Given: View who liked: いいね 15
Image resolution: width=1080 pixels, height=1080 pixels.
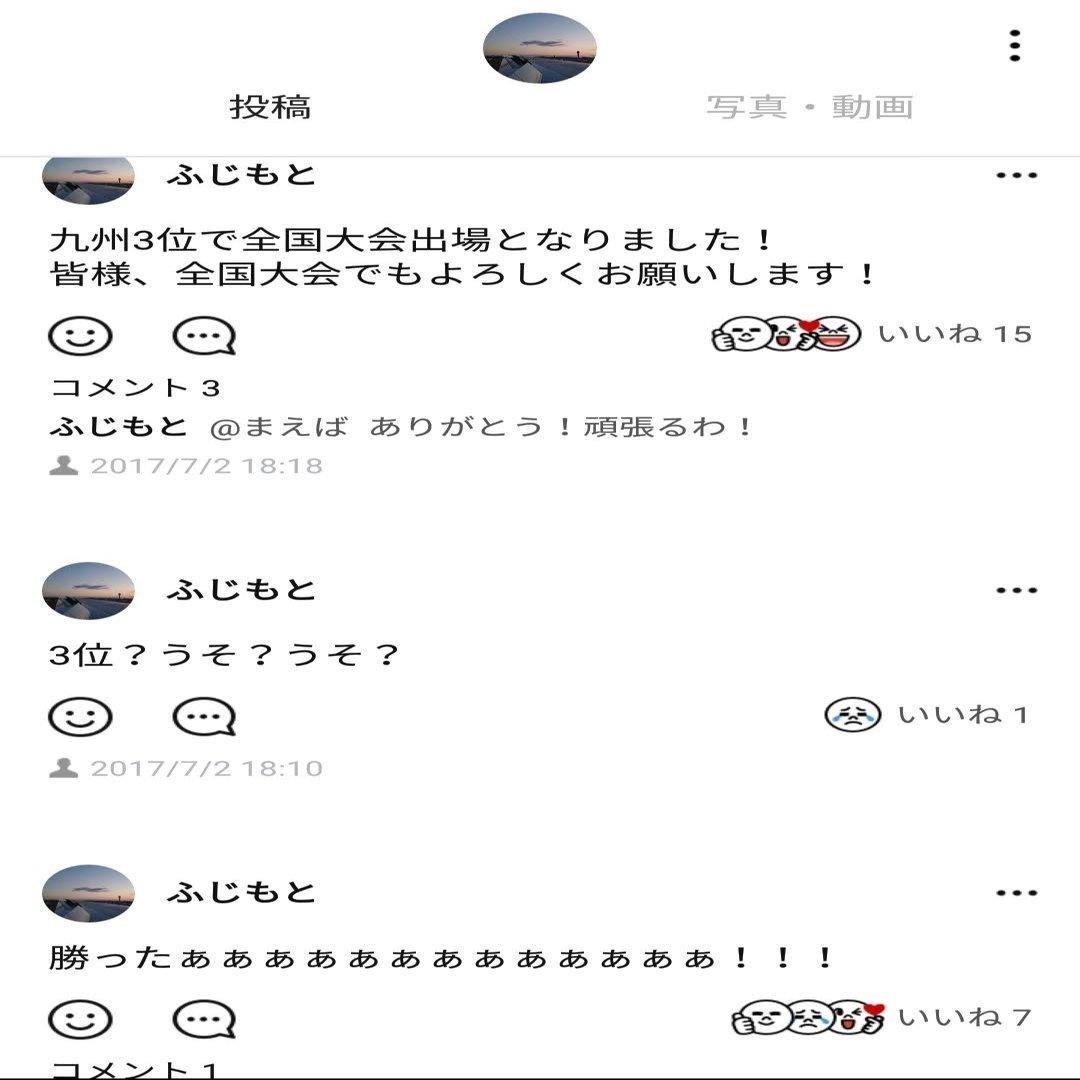Looking at the screenshot, I should click(x=954, y=334).
